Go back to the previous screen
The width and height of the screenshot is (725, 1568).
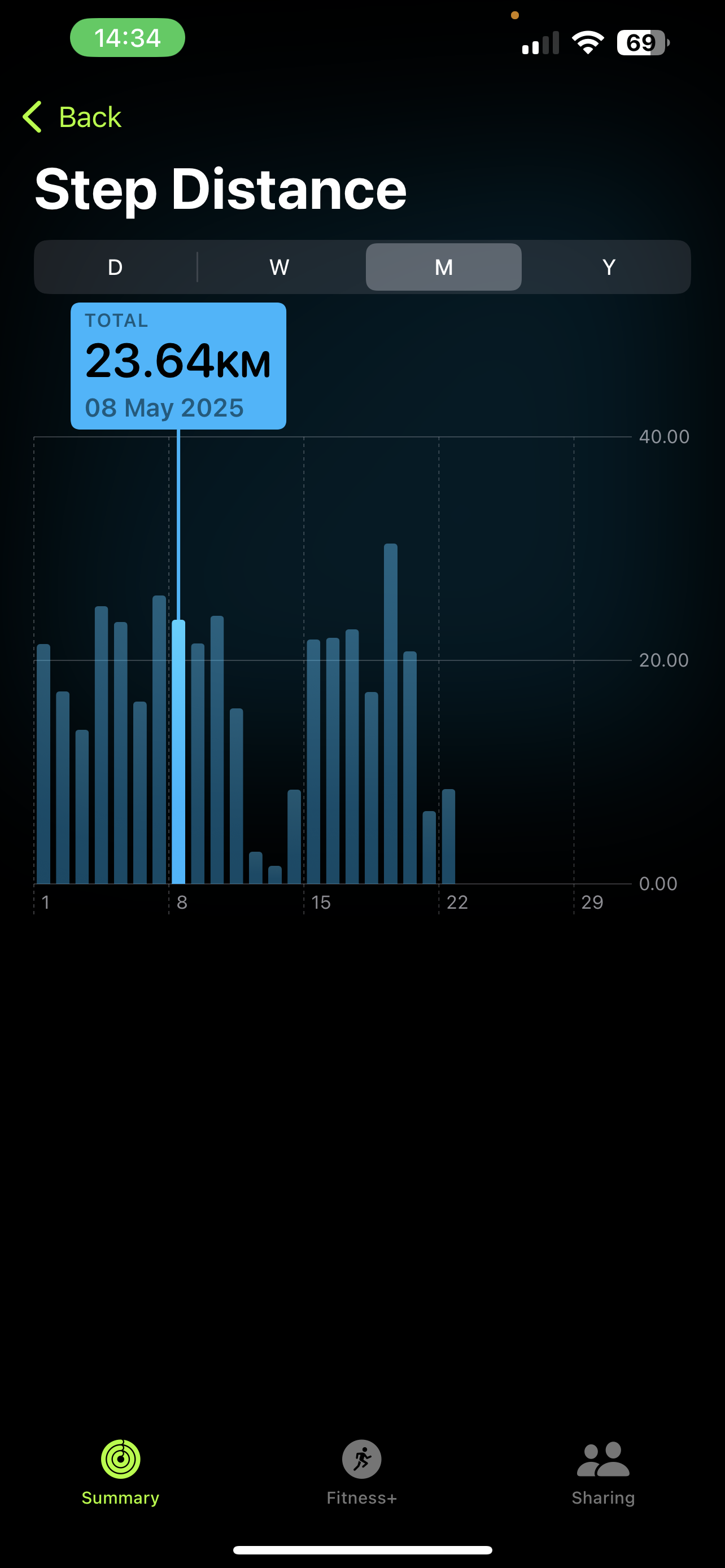click(x=72, y=116)
